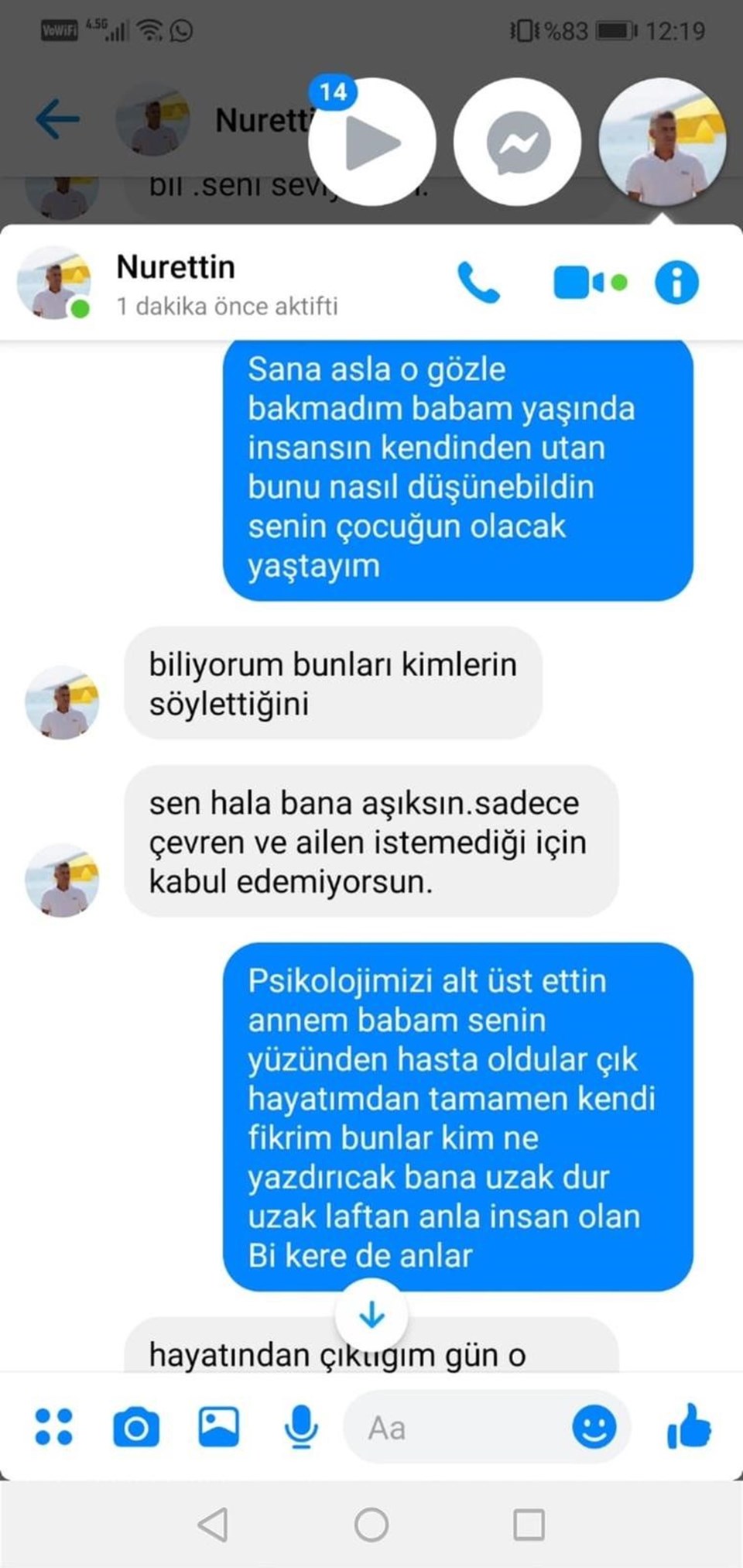Screen dimensions: 743x1568
Task: Open the gallery image picker
Action: tap(219, 1427)
